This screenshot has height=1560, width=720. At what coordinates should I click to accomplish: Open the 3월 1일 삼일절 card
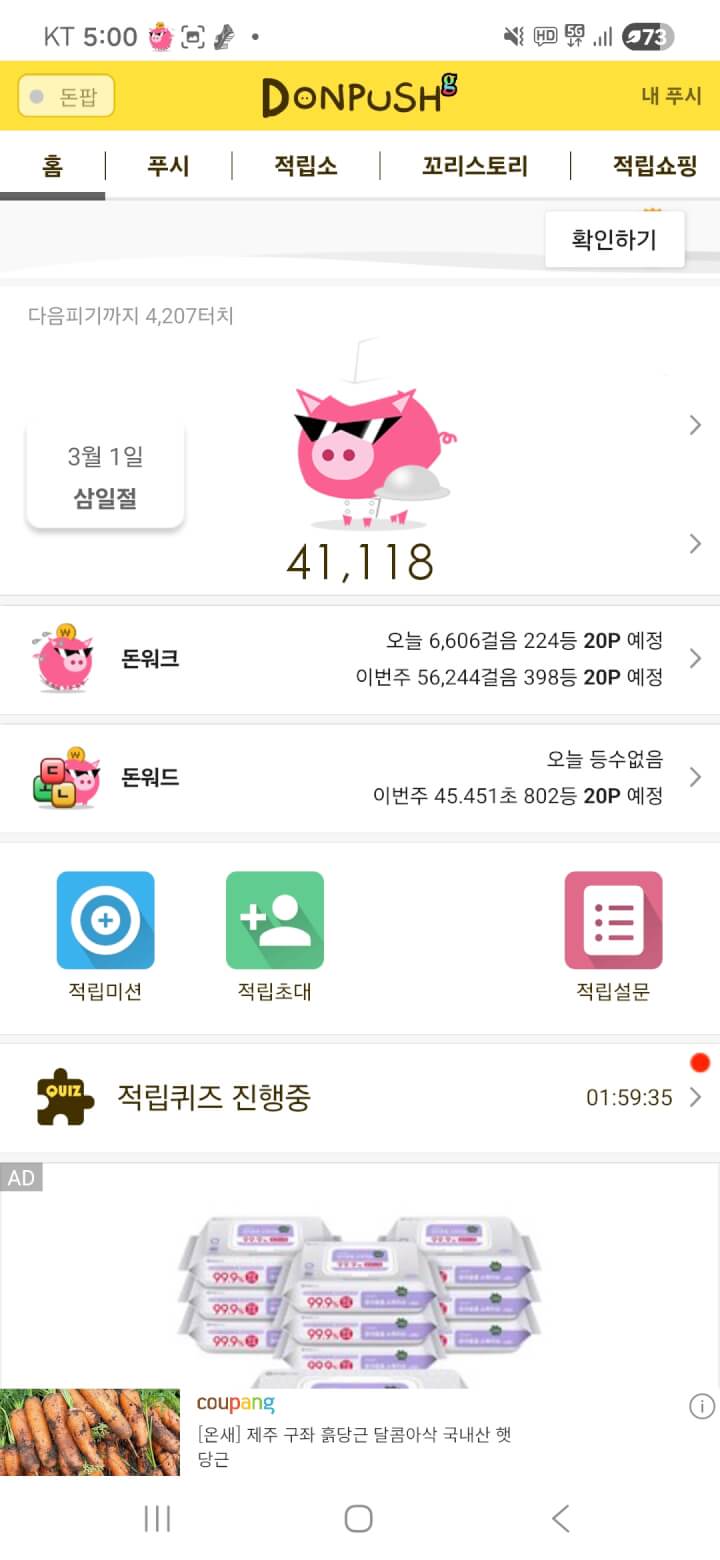105,476
